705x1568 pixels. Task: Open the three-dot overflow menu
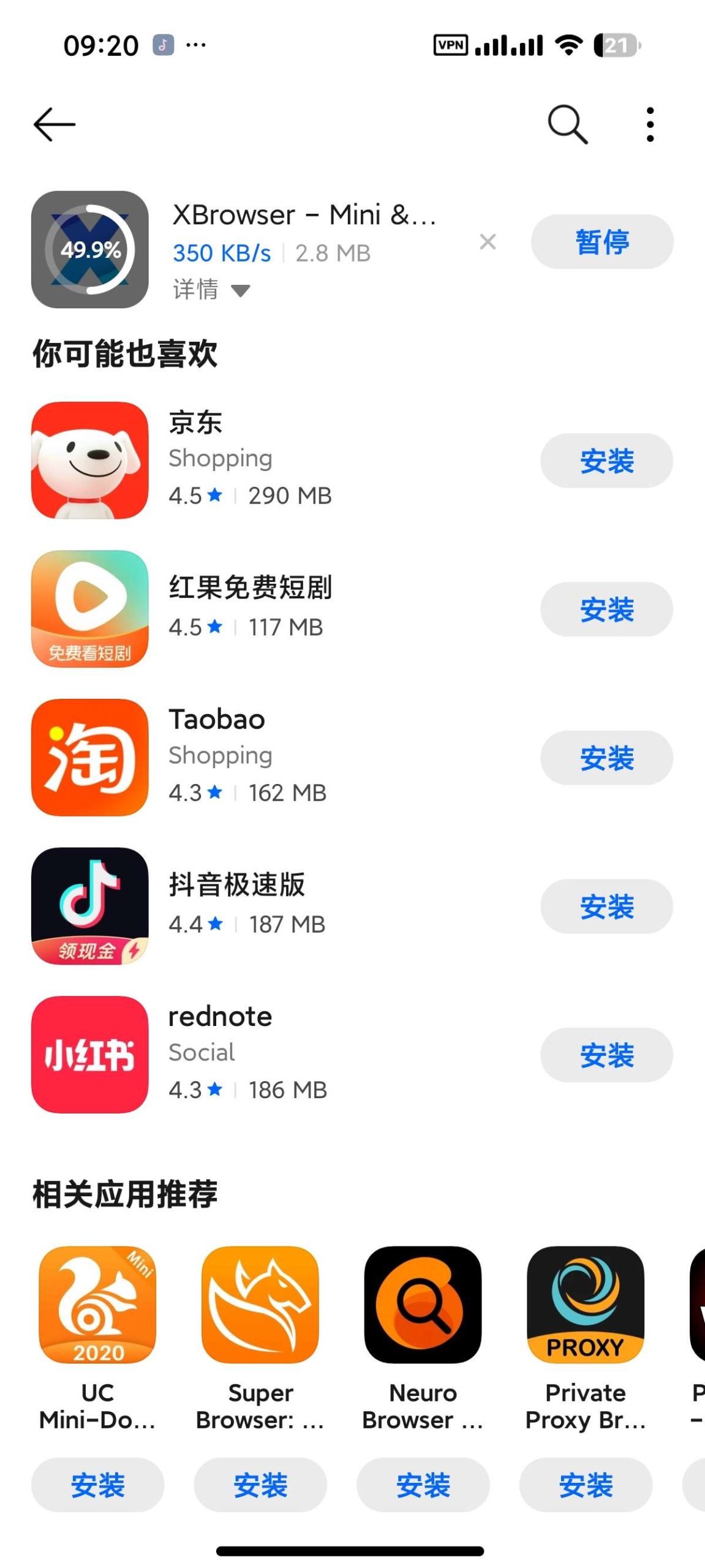coord(650,123)
